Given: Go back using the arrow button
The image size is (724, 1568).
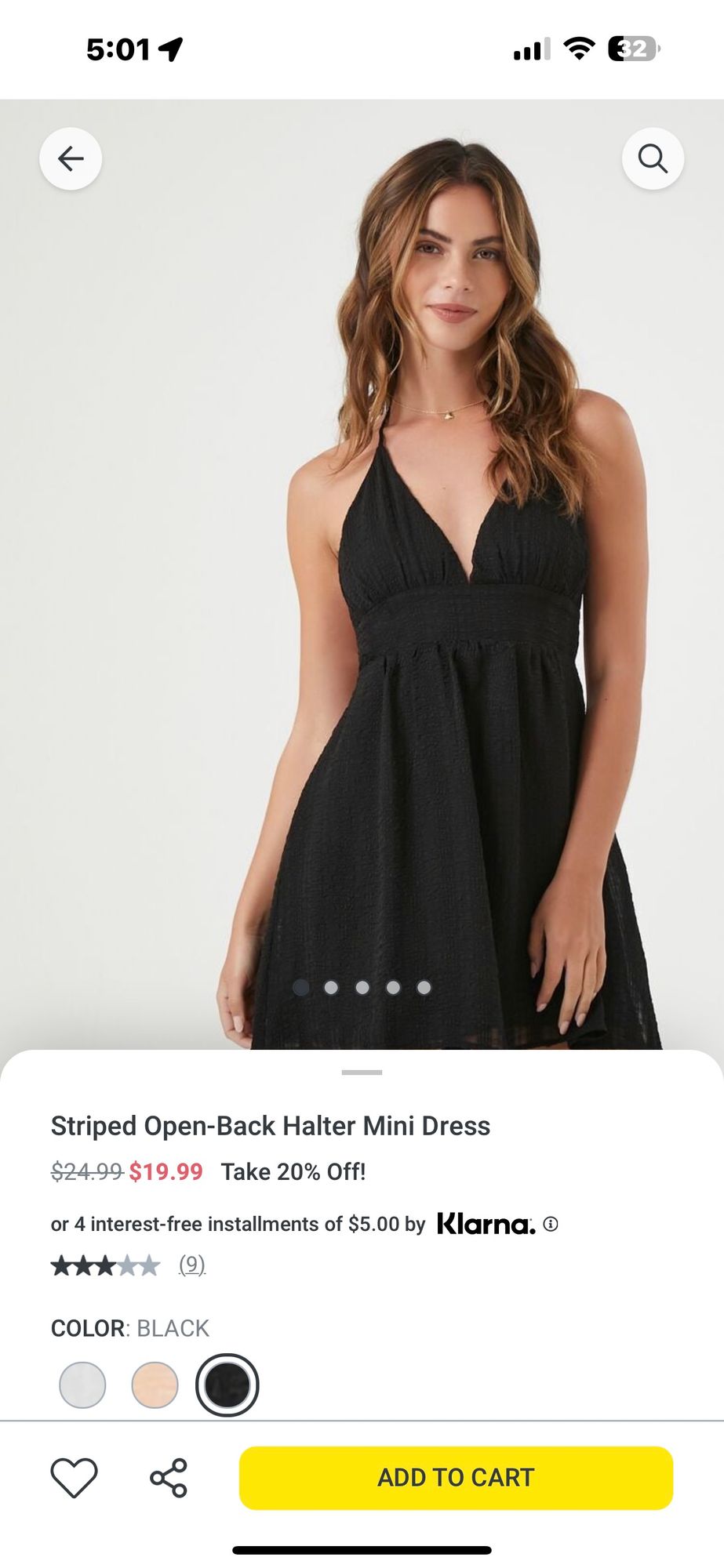Looking at the screenshot, I should [71, 159].
